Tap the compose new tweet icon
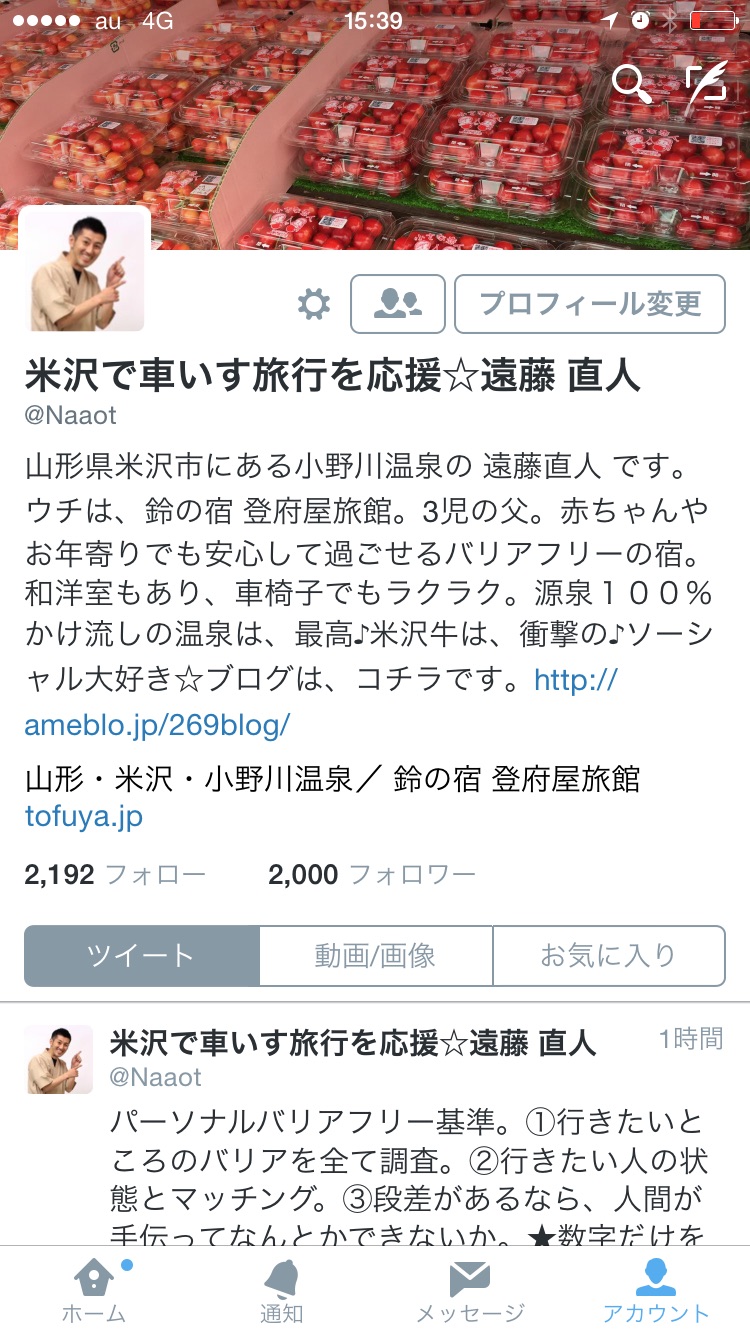Screen dimensions: 750x1334 pos(708,84)
